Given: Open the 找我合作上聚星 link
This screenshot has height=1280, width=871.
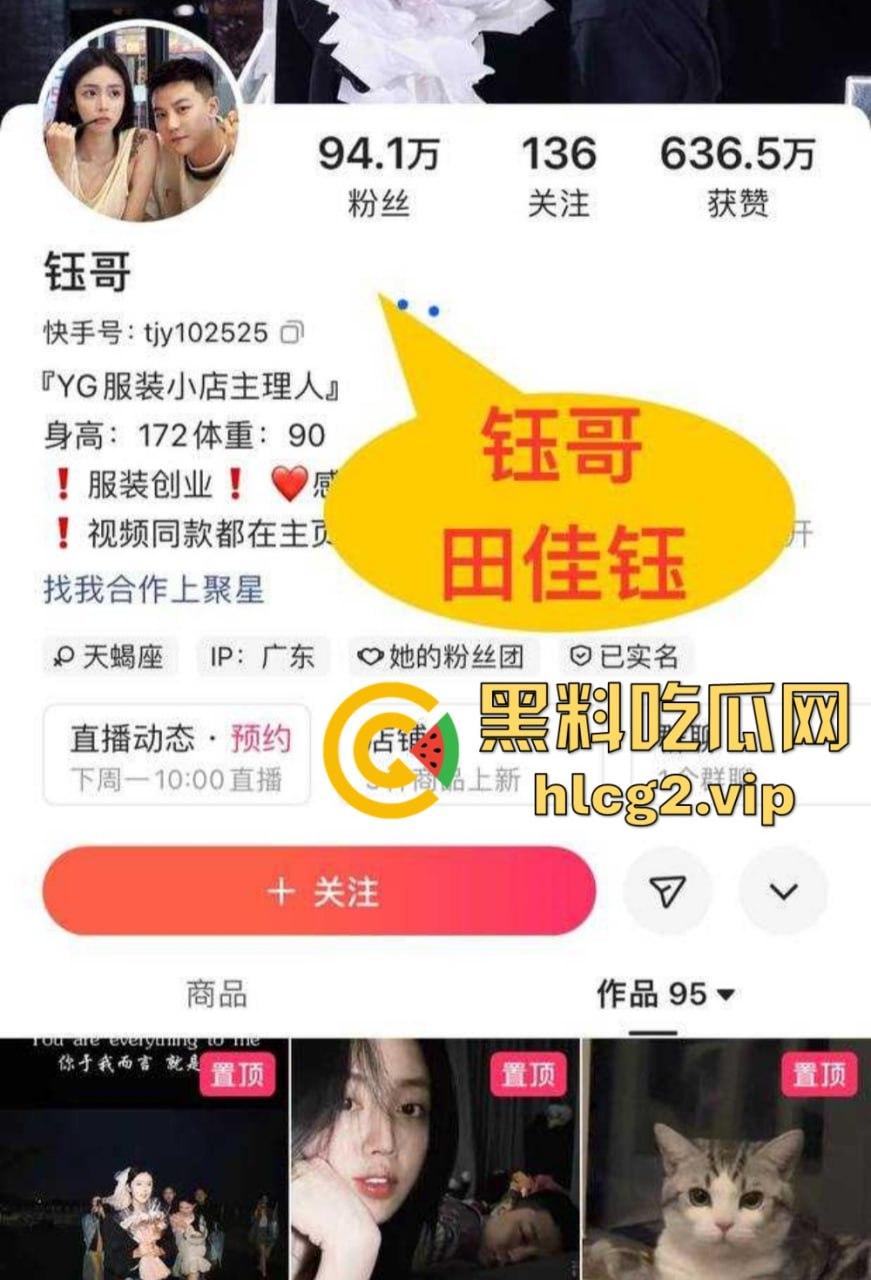Looking at the screenshot, I should (153, 588).
